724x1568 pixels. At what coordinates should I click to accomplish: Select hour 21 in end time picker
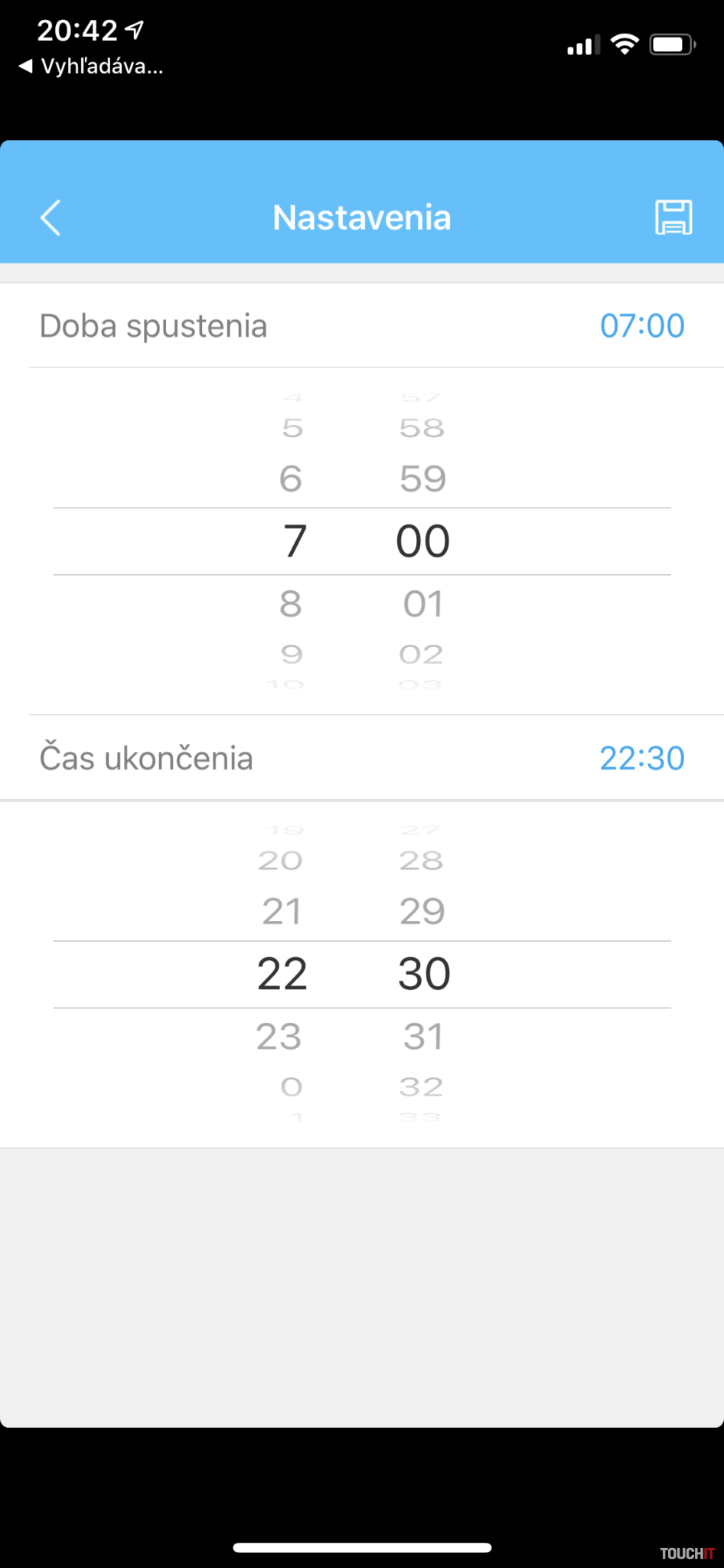point(282,912)
